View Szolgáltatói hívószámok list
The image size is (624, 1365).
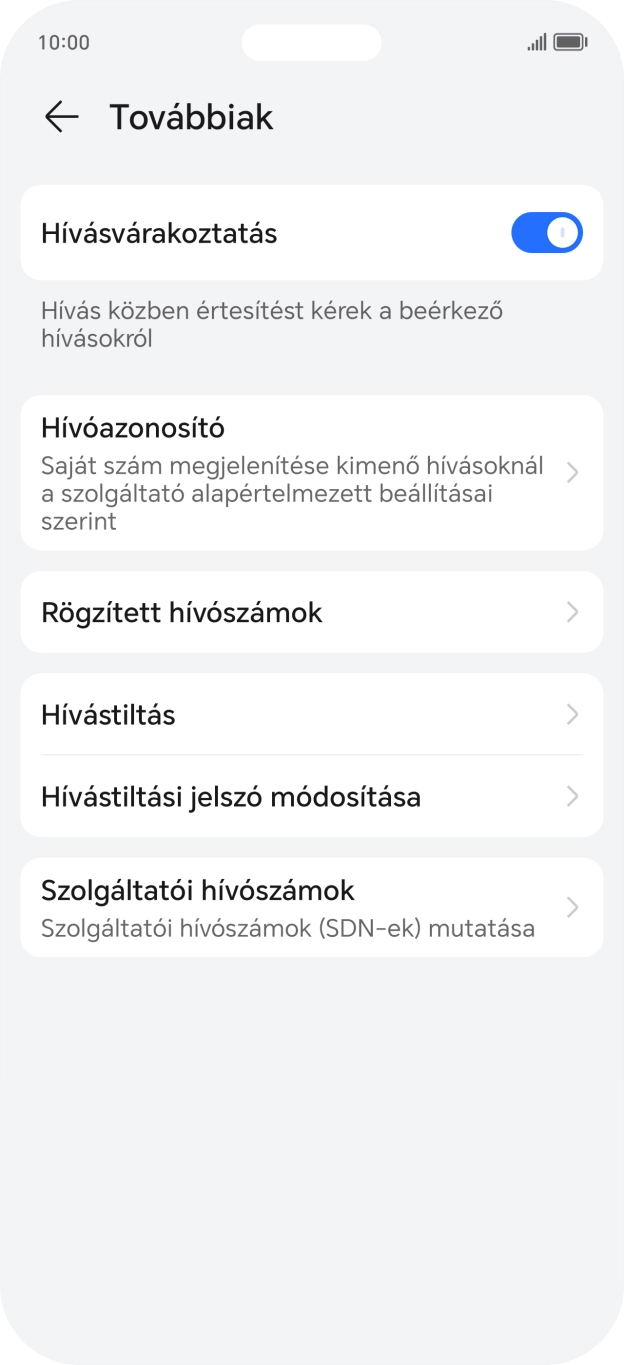[x=311, y=907]
